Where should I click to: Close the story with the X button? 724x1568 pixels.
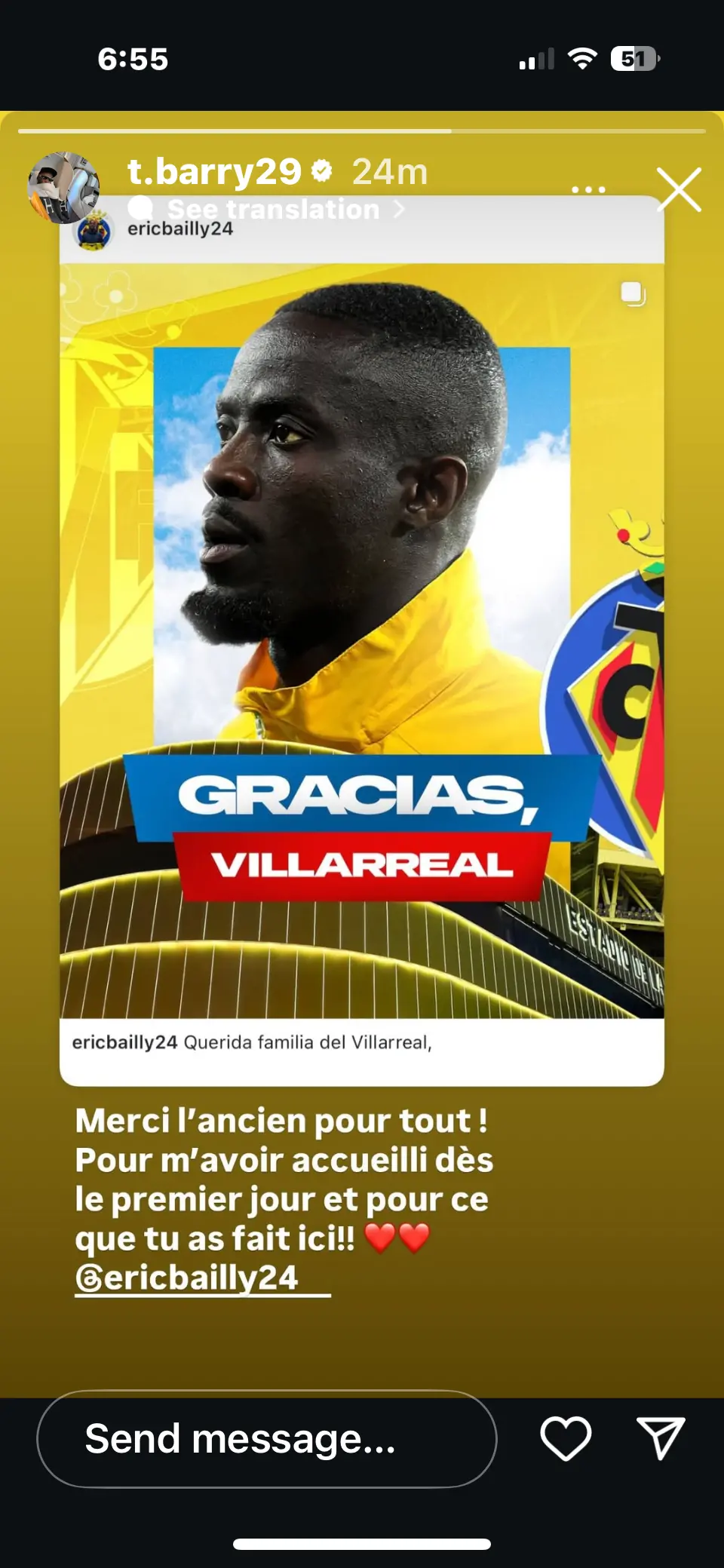point(679,189)
